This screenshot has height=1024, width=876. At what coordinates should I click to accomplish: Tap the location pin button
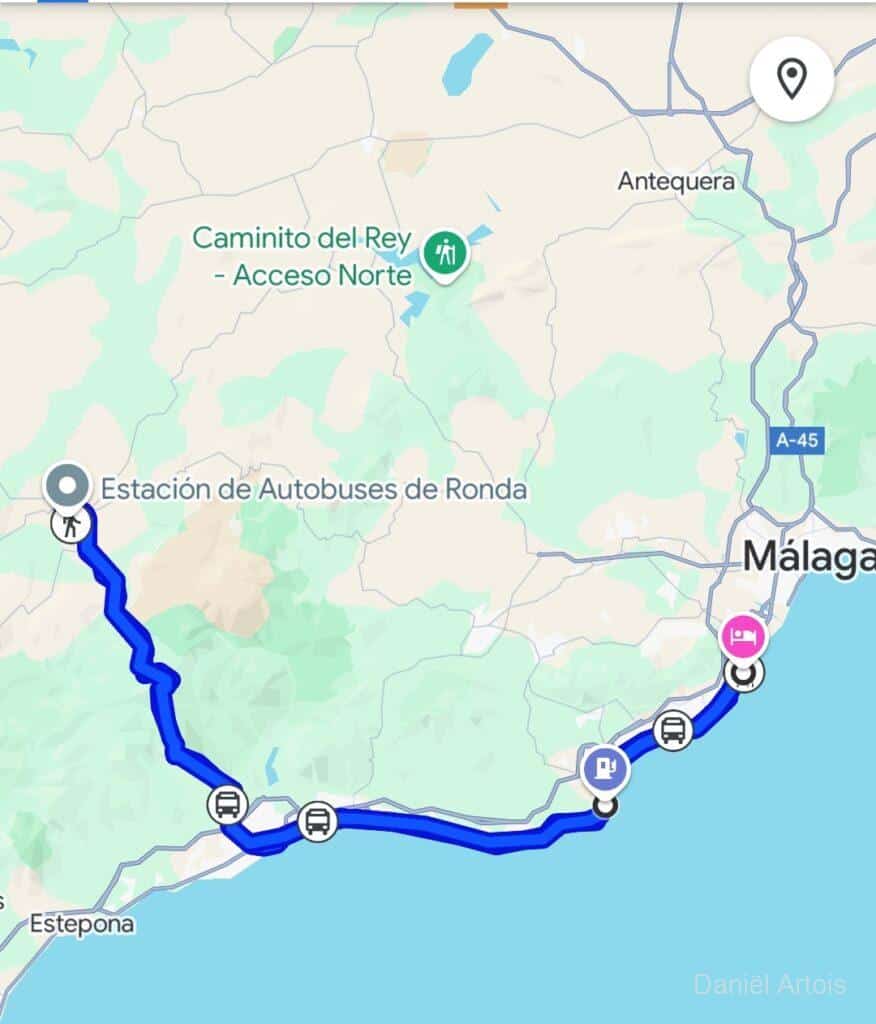pos(792,79)
